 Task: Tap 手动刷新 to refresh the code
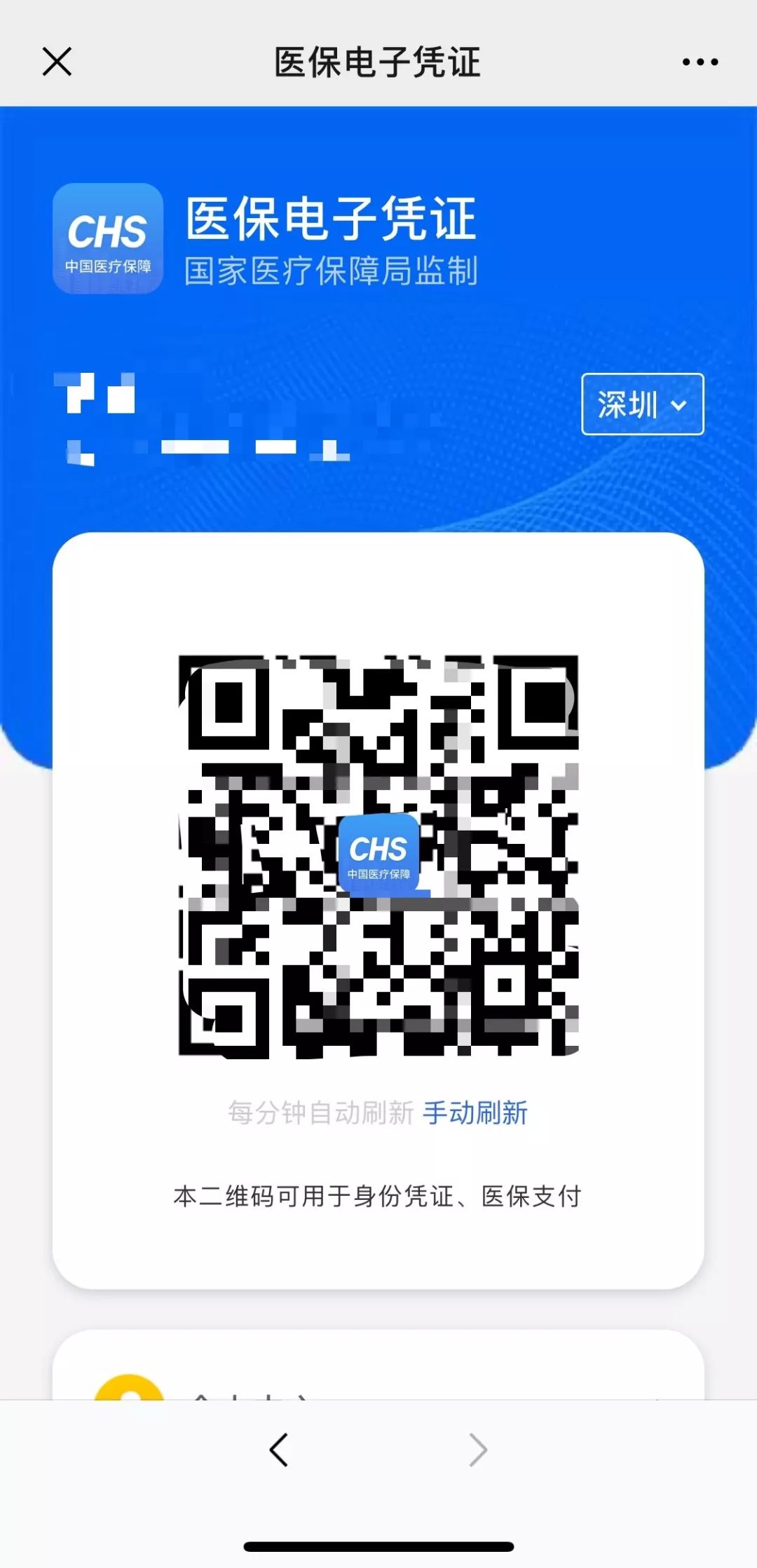pyautogui.click(x=475, y=1112)
